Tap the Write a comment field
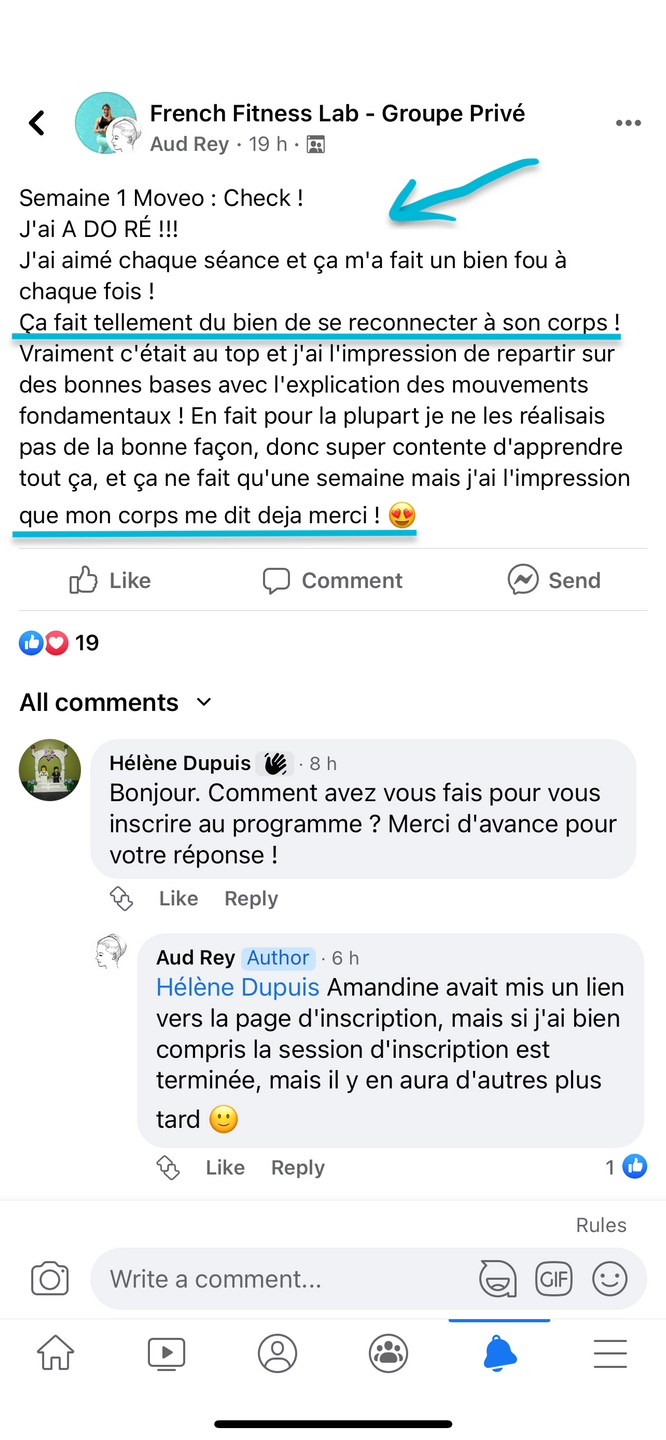Image resolution: width=666 pixels, height=1440 pixels. (x=280, y=1279)
